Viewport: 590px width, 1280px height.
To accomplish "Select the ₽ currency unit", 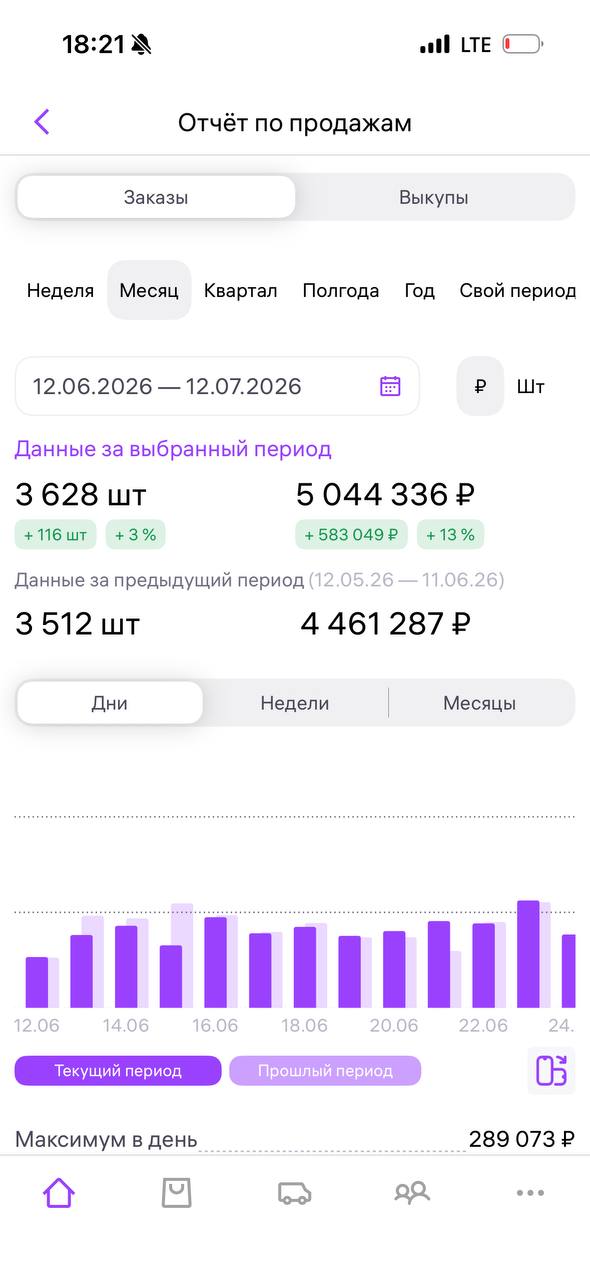I will pos(480,386).
